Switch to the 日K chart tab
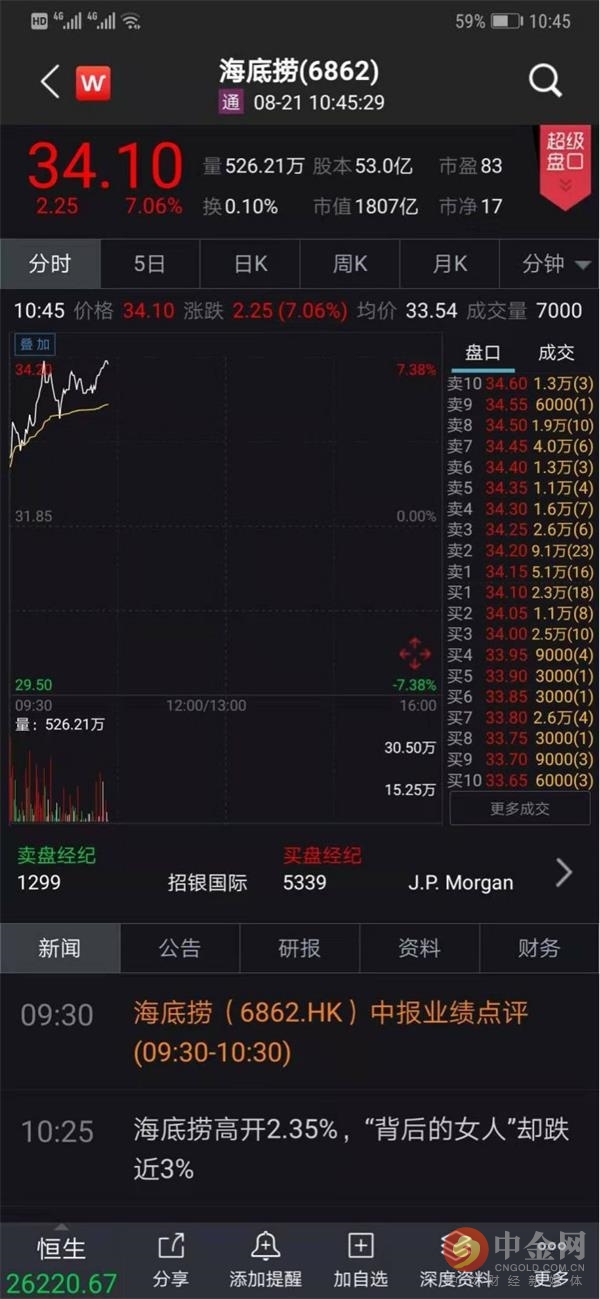 click(x=250, y=264)
